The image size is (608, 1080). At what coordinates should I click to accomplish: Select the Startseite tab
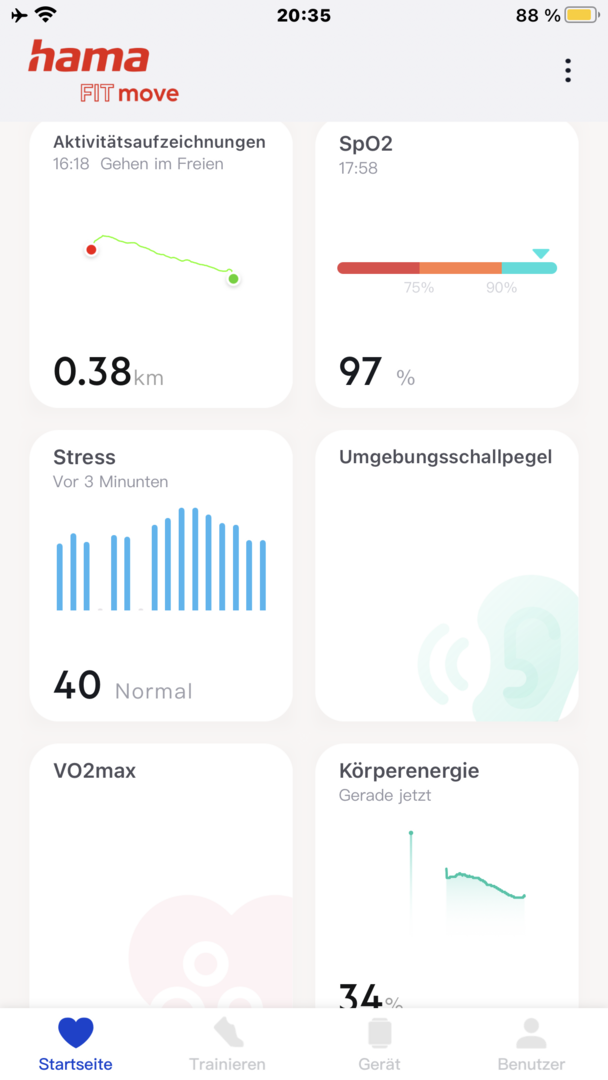76,1045
